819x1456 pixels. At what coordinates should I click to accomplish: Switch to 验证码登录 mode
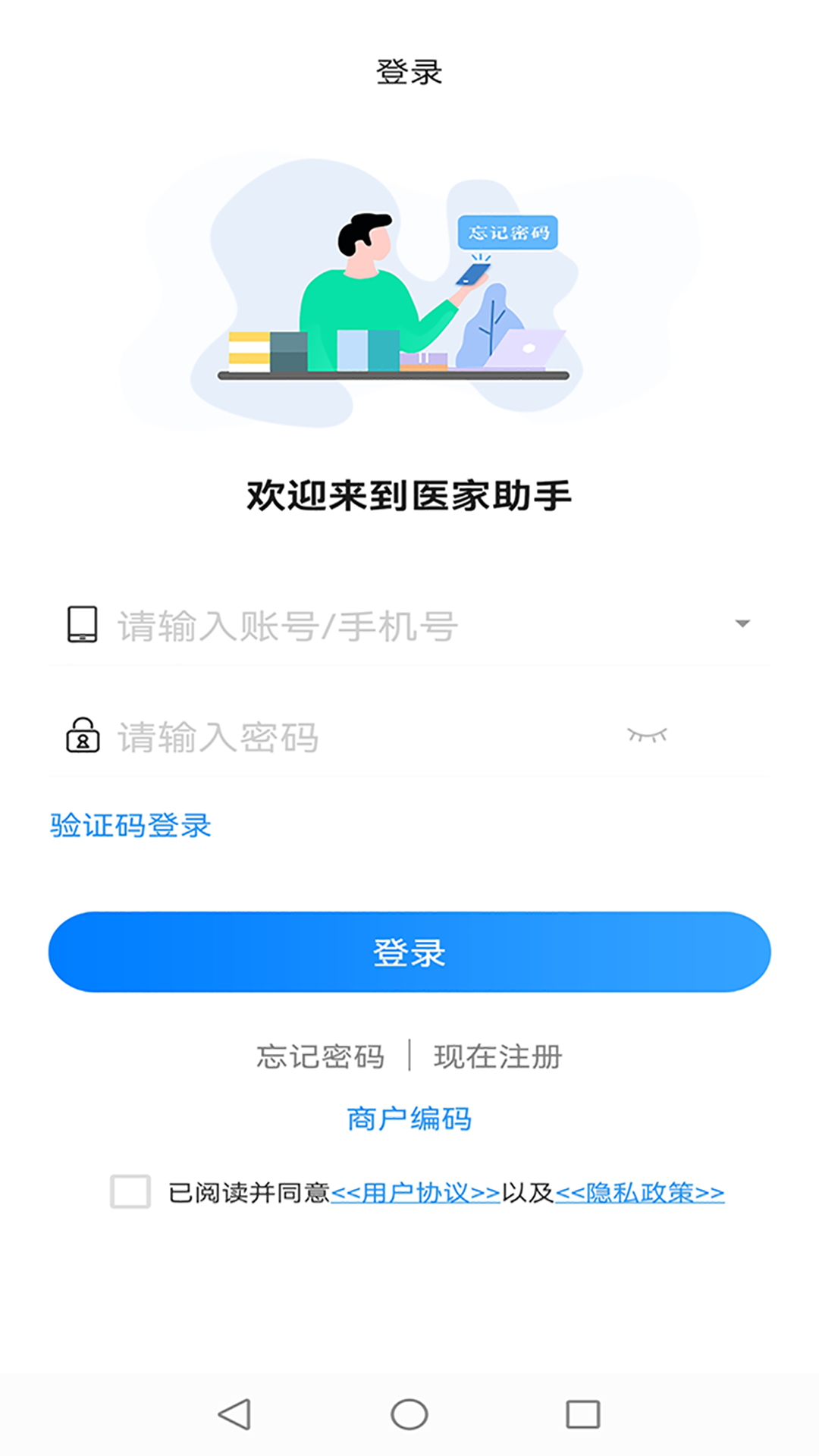[x=130, y=827]
